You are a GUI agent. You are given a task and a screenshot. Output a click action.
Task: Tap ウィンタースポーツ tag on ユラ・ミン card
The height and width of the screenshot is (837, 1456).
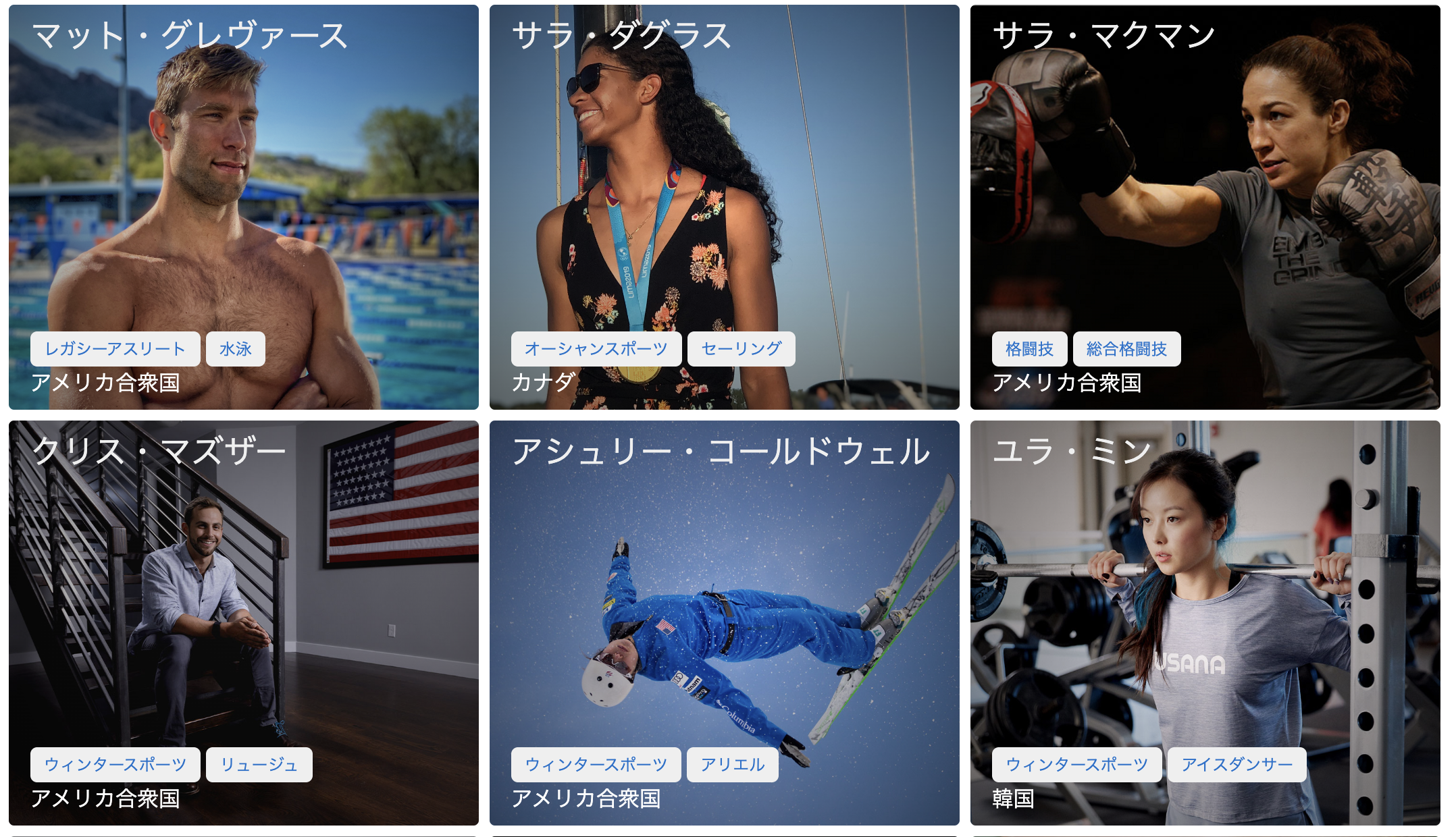(1076, 765)
